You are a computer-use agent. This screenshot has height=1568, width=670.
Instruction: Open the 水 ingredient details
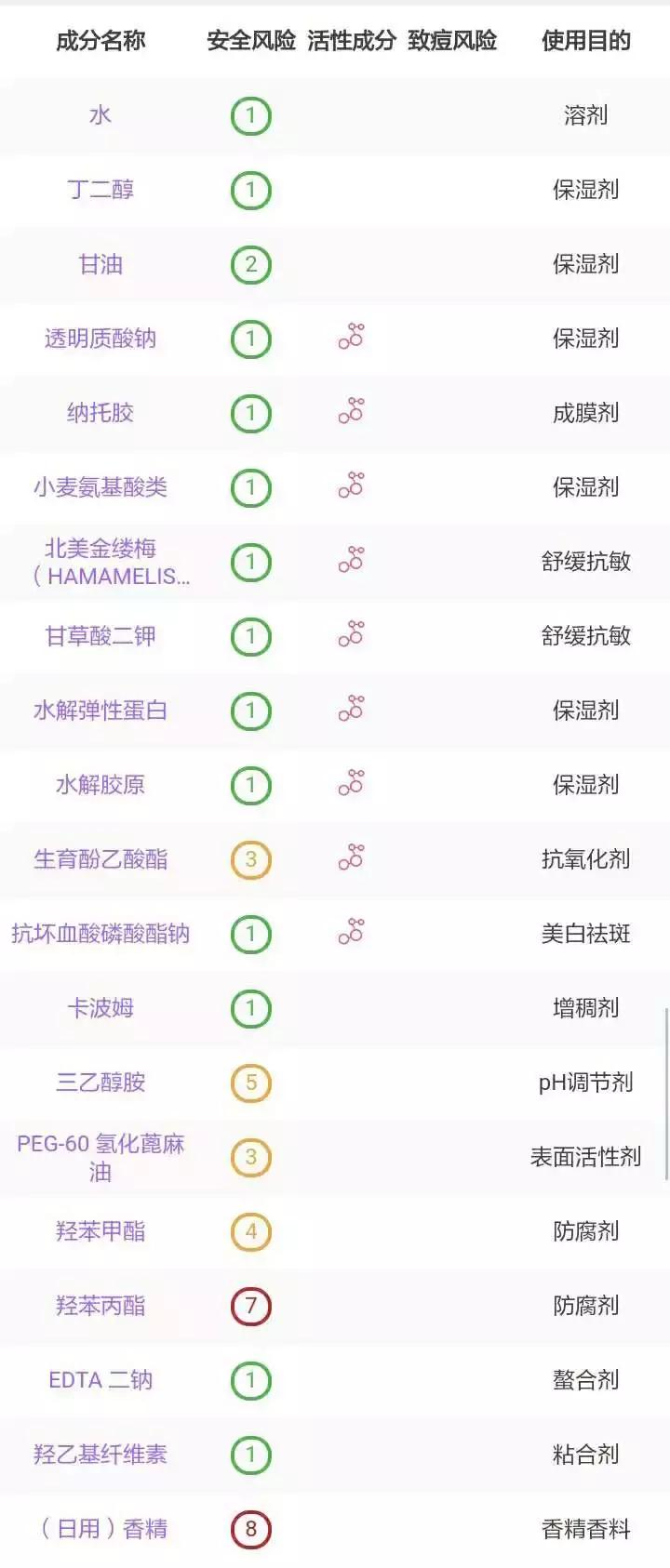(x=100, y=115)
